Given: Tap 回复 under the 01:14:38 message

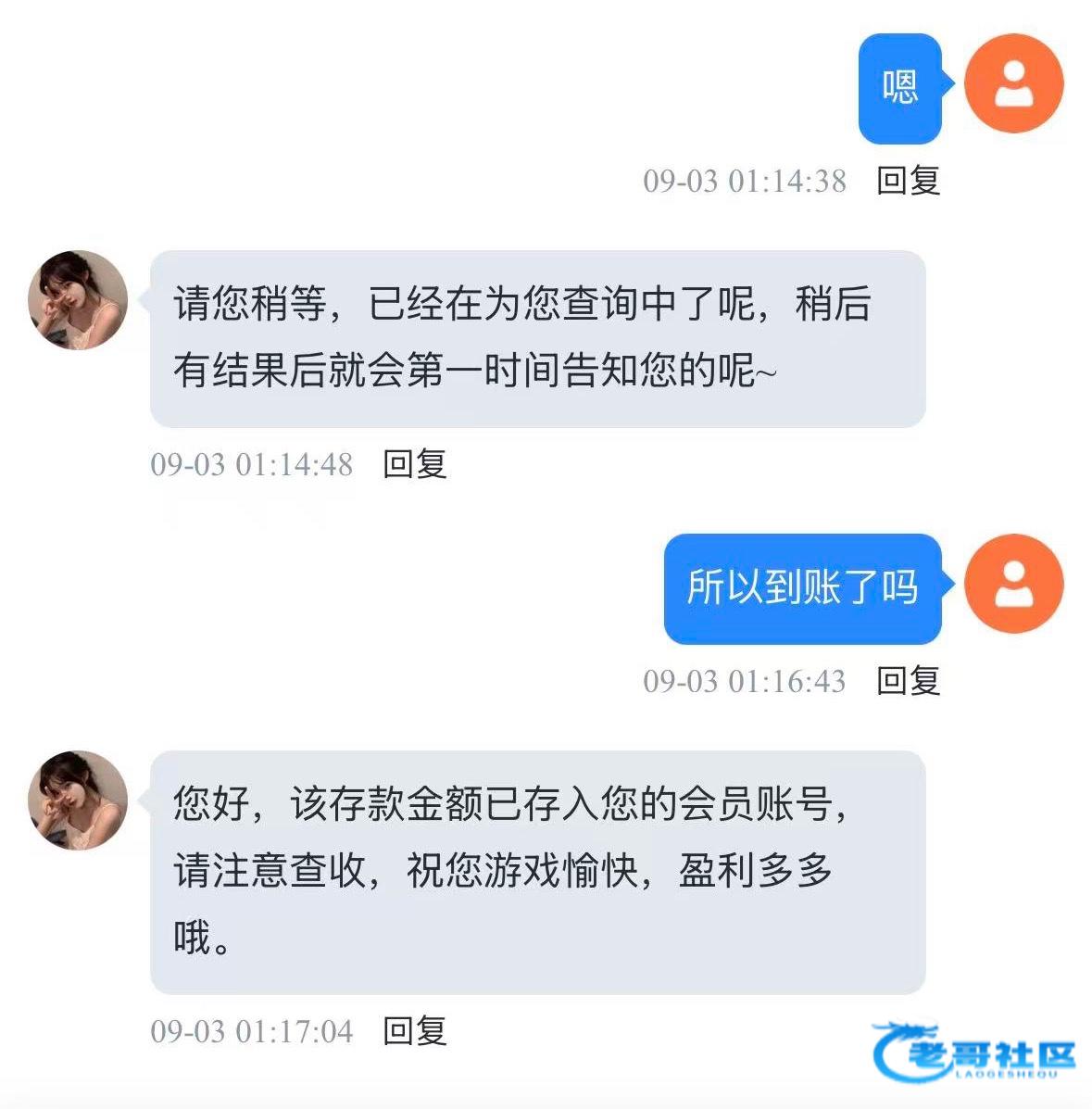Looking at the screenshot, I should pyautogui.click(x=908, y=181).
